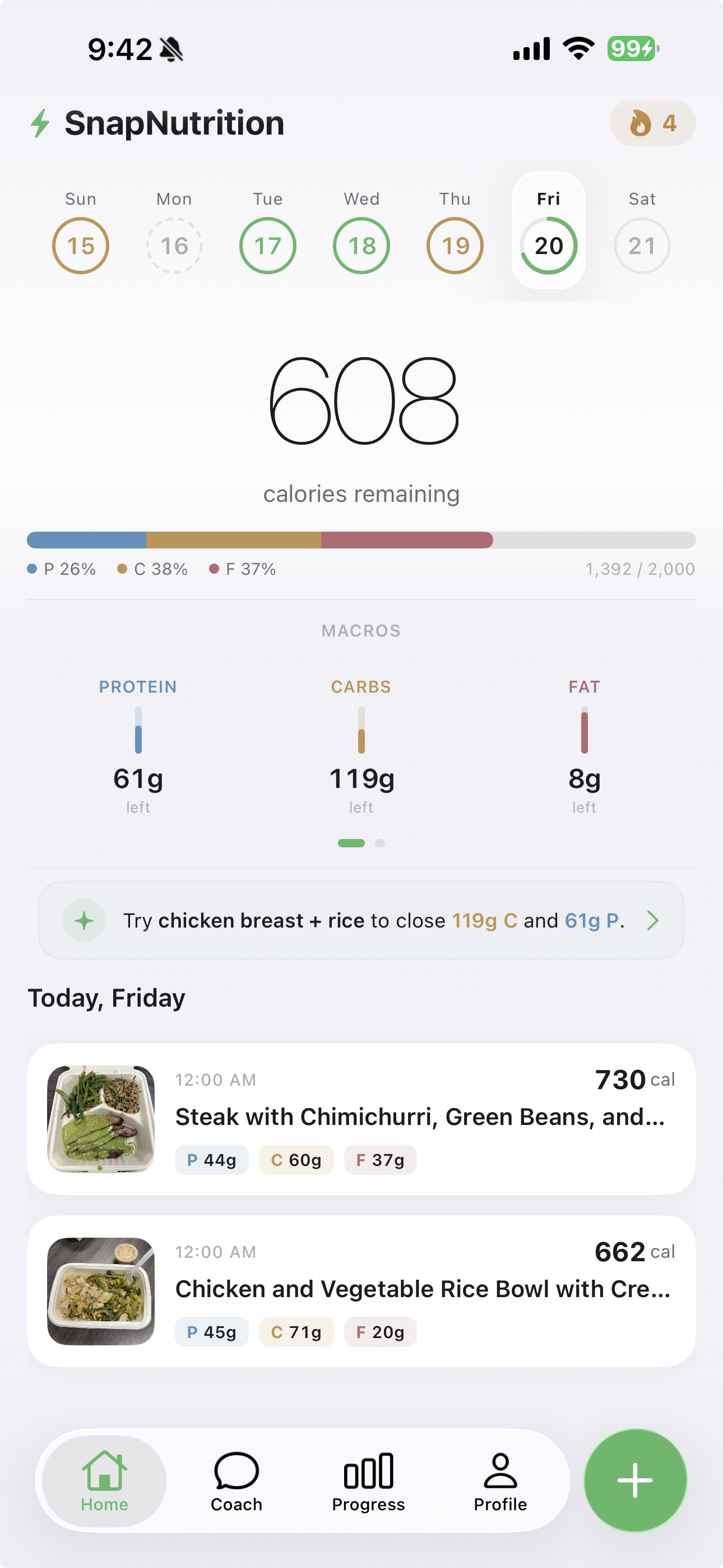
Task: Open the second macros page dot
Action: tap(380, 843)
